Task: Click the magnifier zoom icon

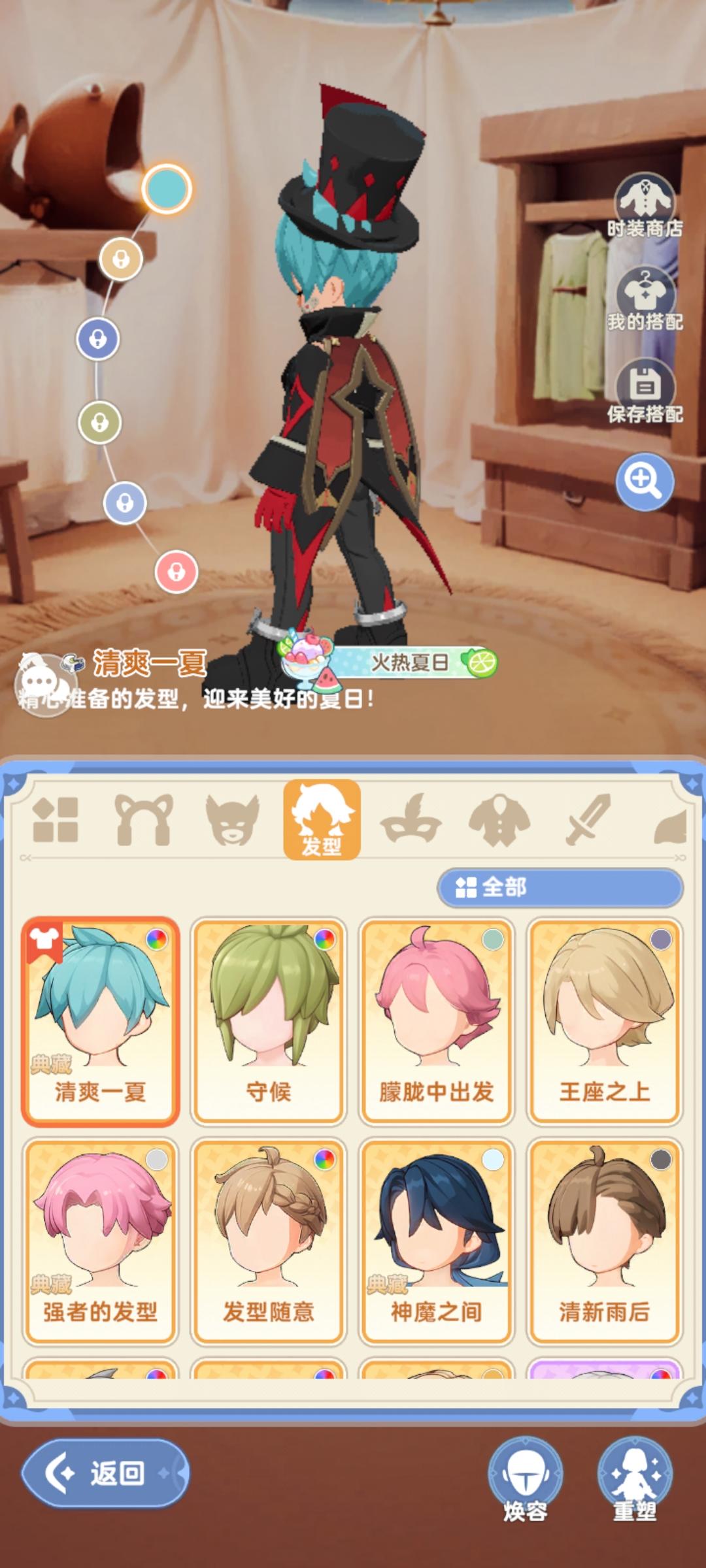Action: coord(644,480)
